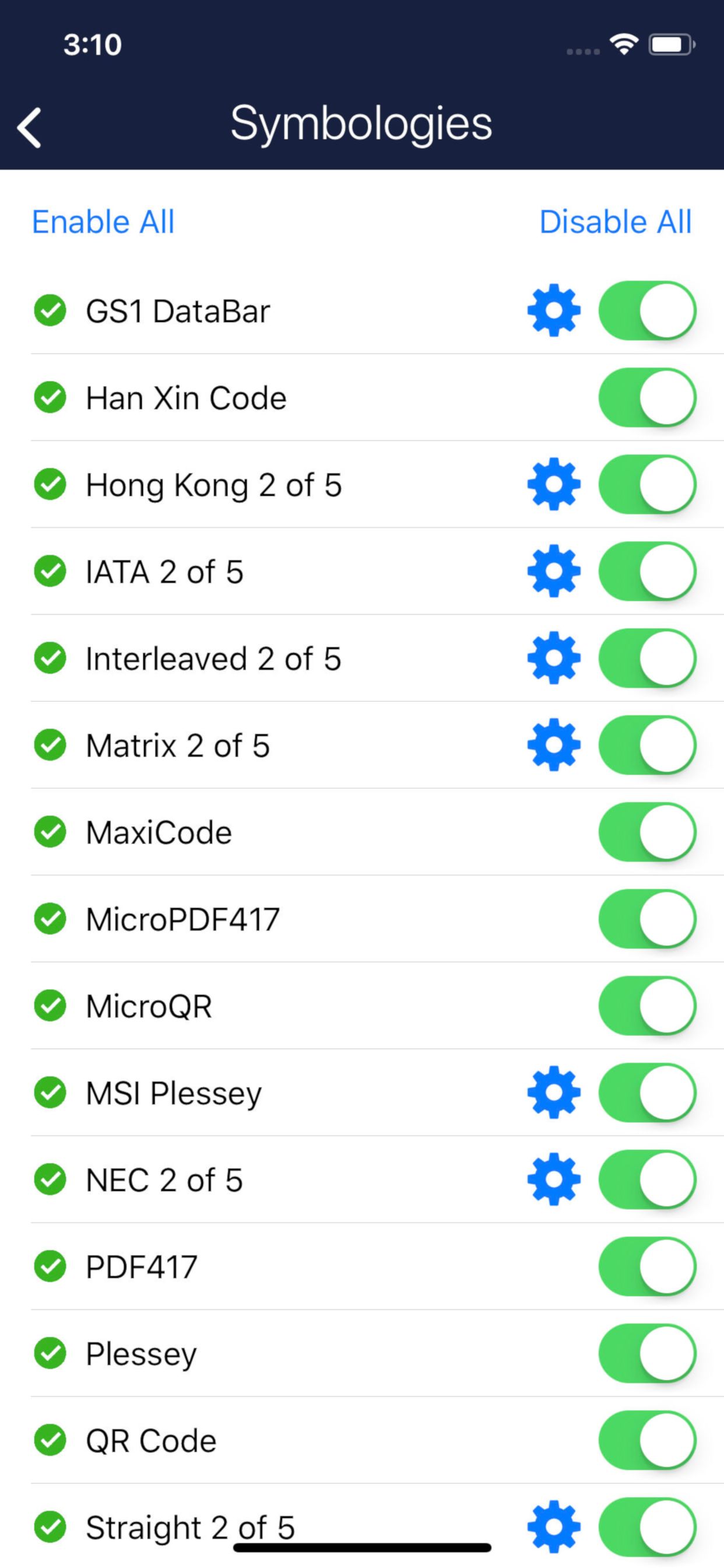This screenshot has height=1568, width=724.
Task: Open GS1 DataBar settings gear
Action: point(554,310)
